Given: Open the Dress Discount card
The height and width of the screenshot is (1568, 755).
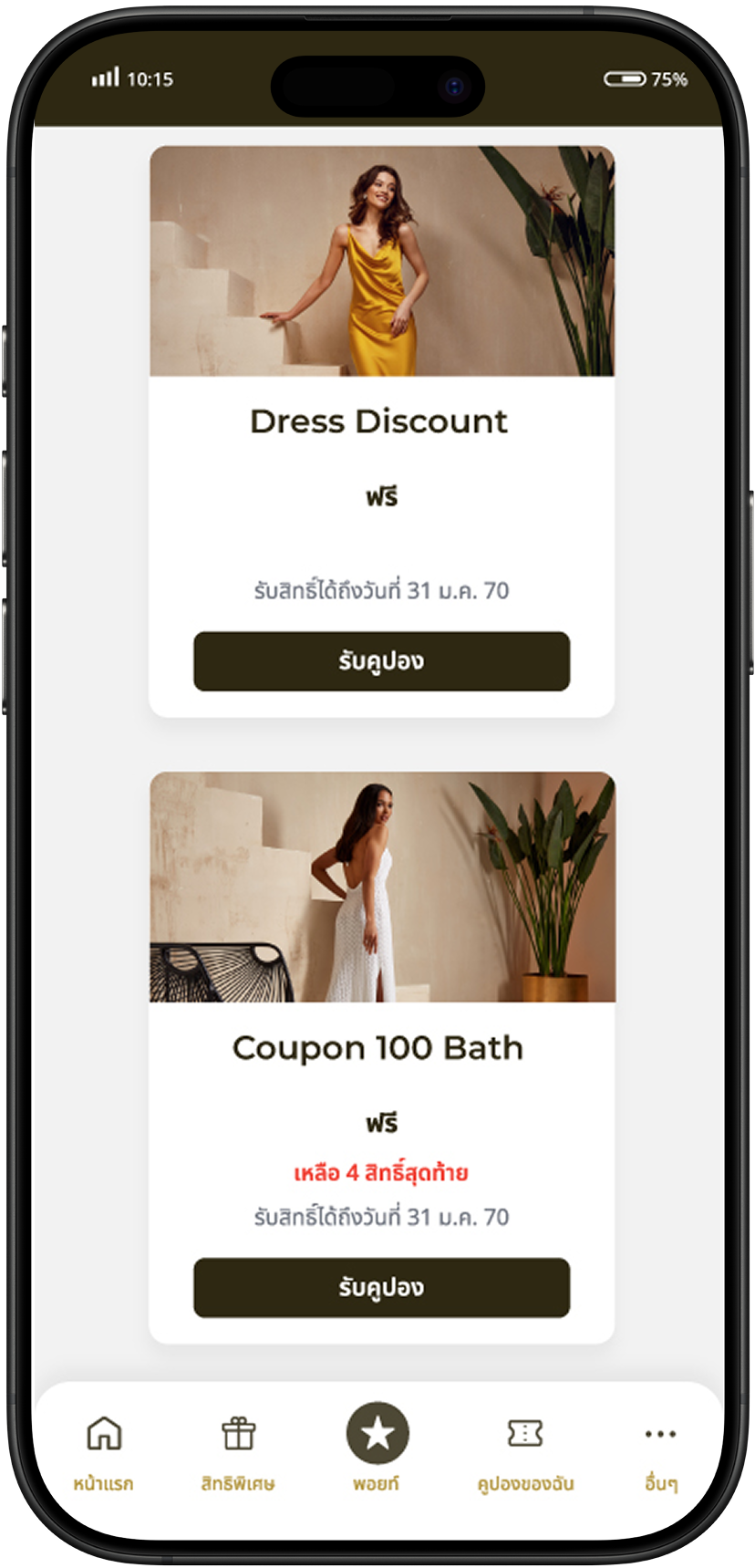Looking at the screenshot, I should (x=381, y=421).
